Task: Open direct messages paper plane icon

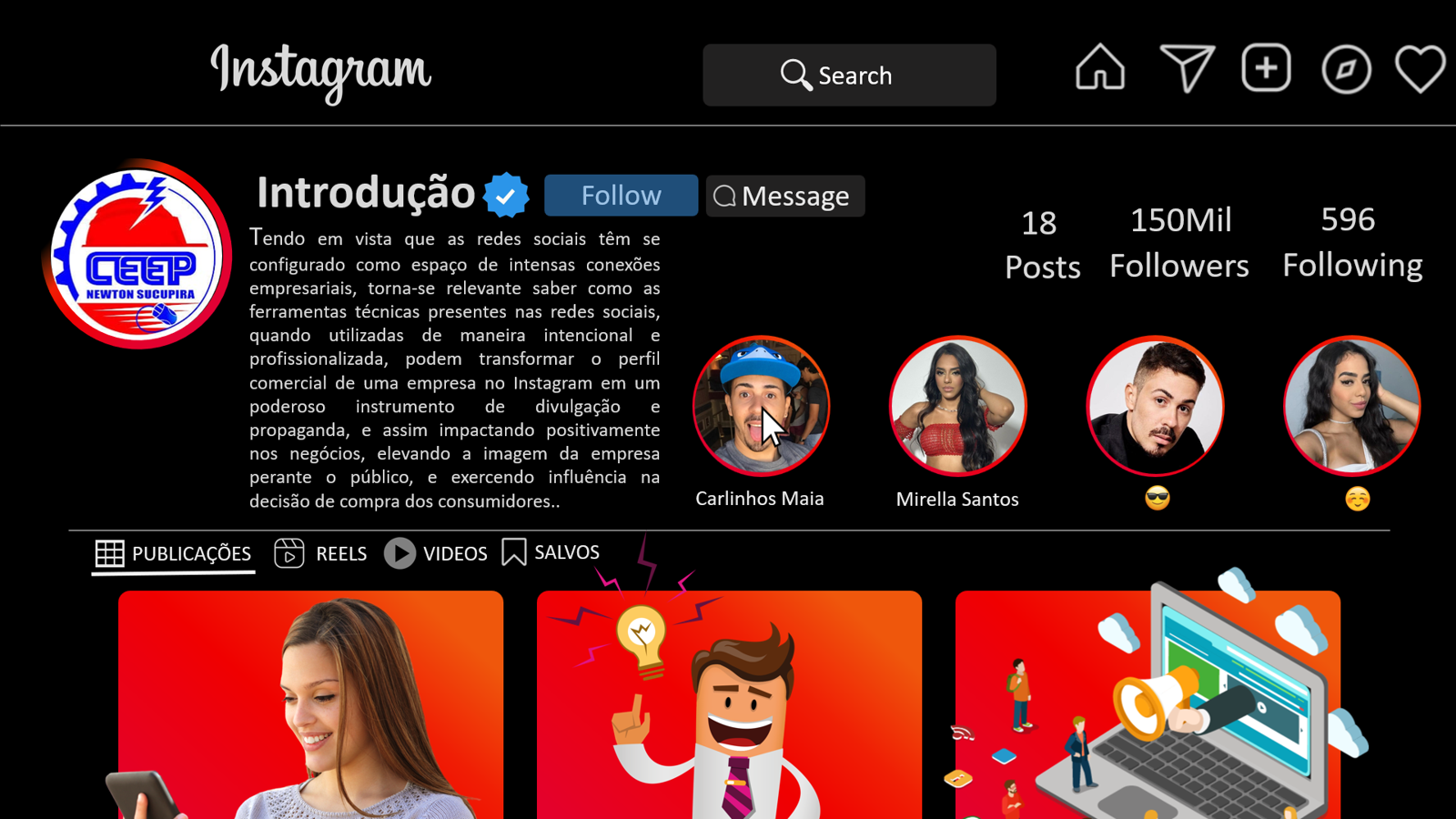Action: [x=1186, y=68]
